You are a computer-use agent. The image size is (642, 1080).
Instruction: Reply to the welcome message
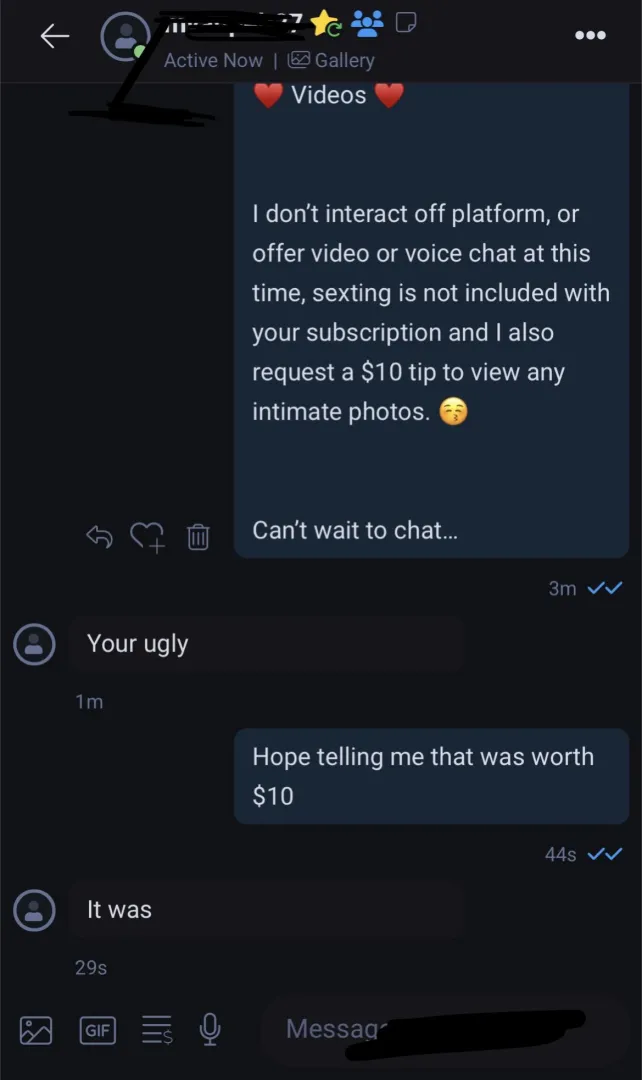[99, 538]
